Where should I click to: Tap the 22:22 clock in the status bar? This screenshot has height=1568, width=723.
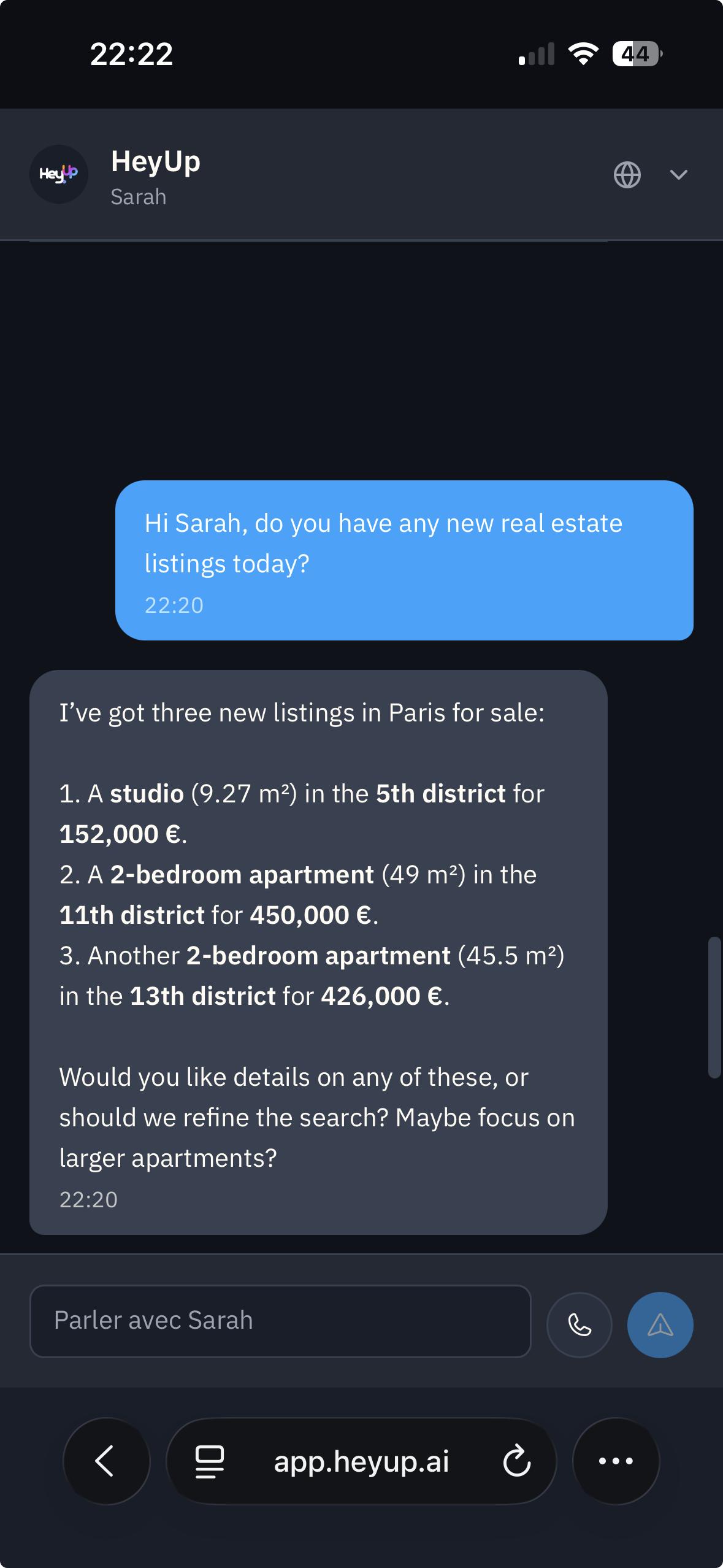tap(131, 54)
